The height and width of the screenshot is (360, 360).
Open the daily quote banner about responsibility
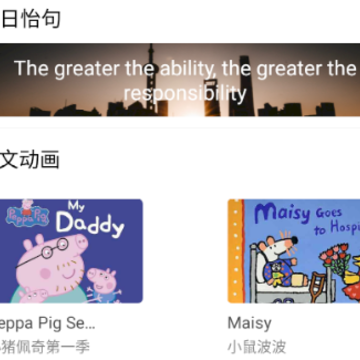[x=180, y=80]
